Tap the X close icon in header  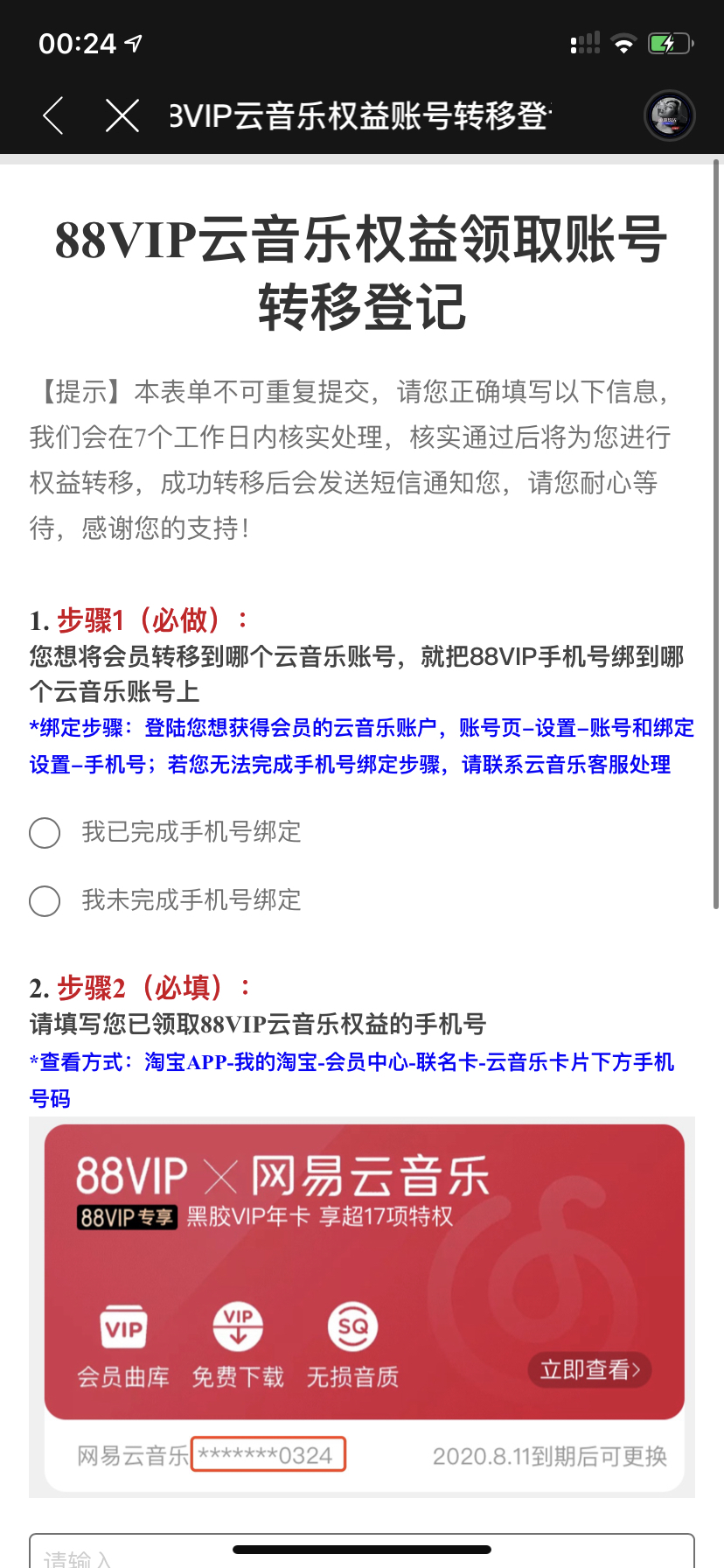point(122,115)
